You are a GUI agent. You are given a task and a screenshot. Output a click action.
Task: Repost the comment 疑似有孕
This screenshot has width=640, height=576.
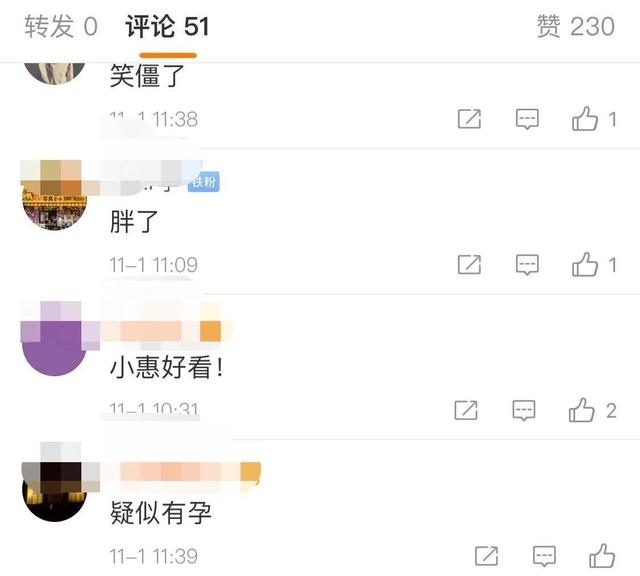(487, 555)
